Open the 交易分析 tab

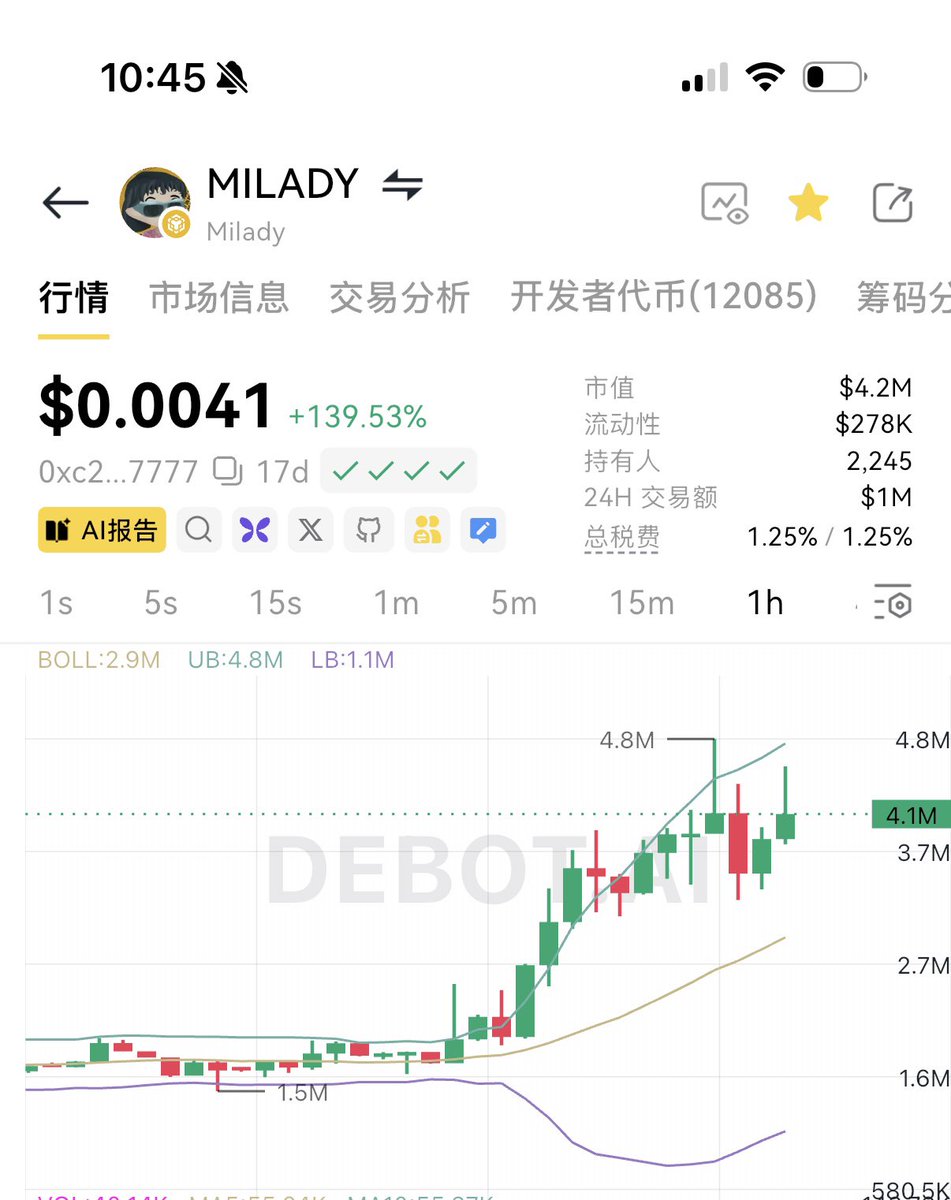399,297
